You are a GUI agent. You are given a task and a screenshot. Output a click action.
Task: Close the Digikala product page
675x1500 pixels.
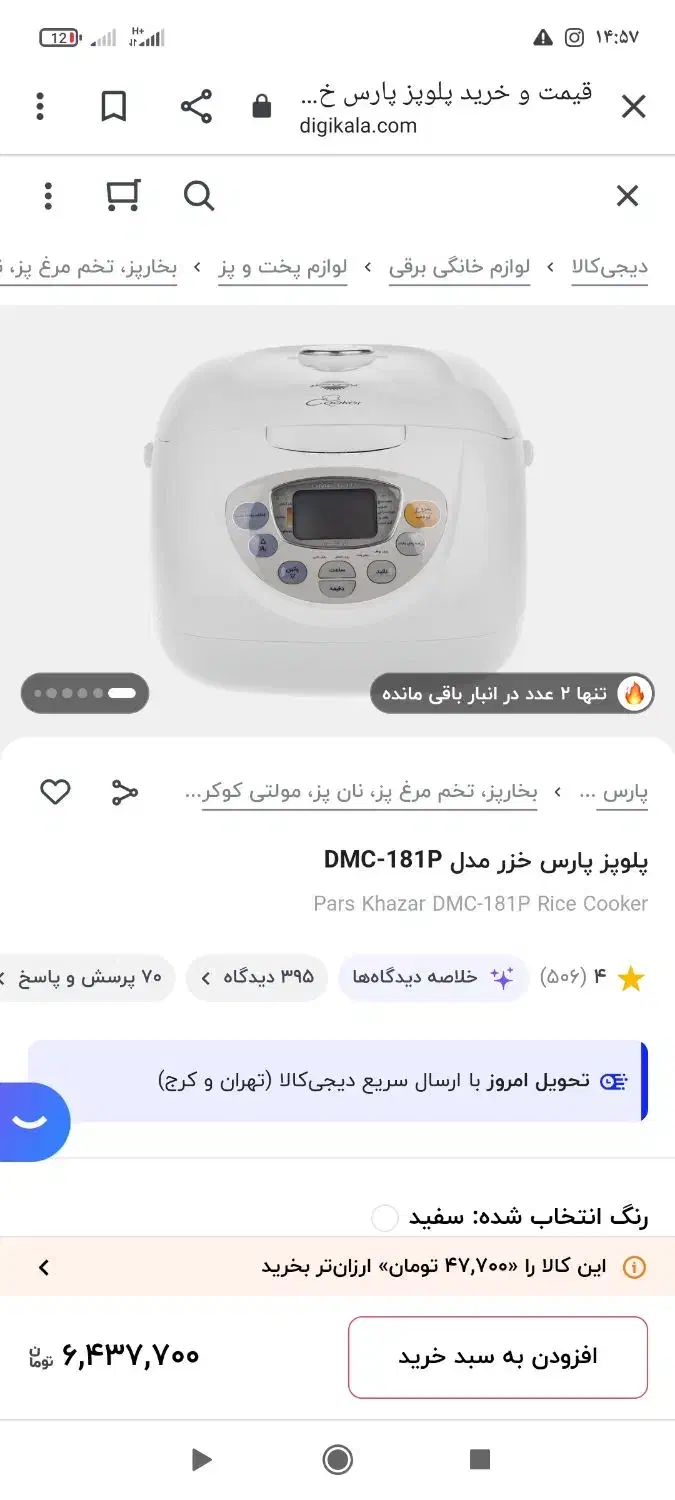point(627,196)
